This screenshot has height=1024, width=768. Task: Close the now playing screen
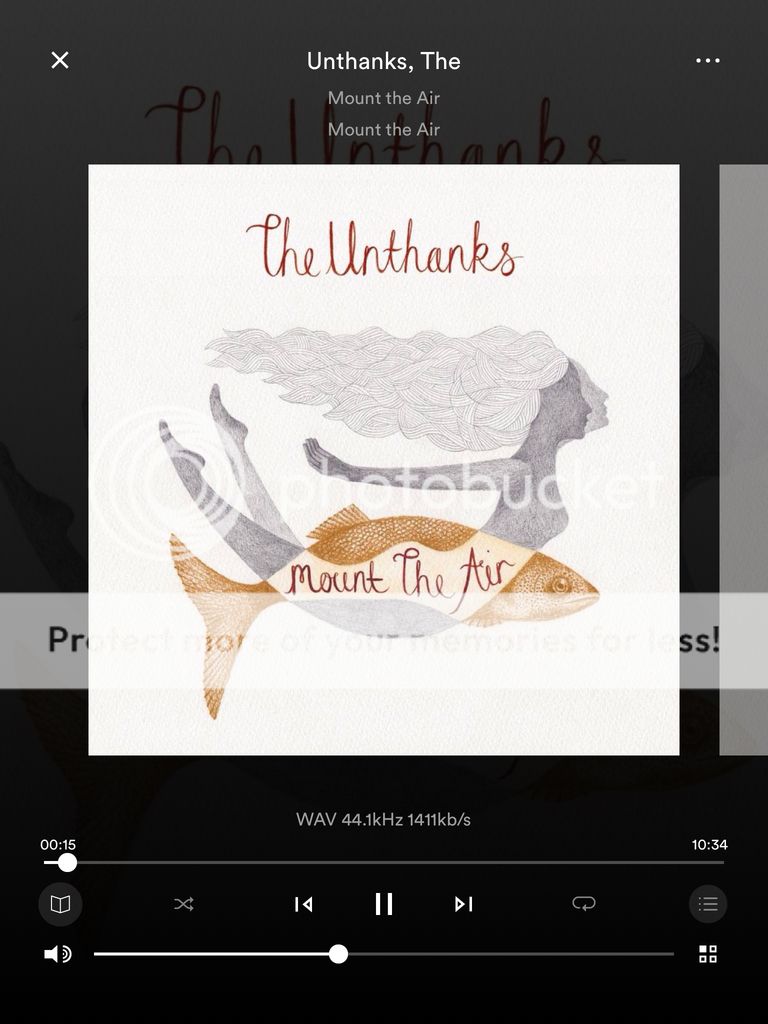coord(60,60)
